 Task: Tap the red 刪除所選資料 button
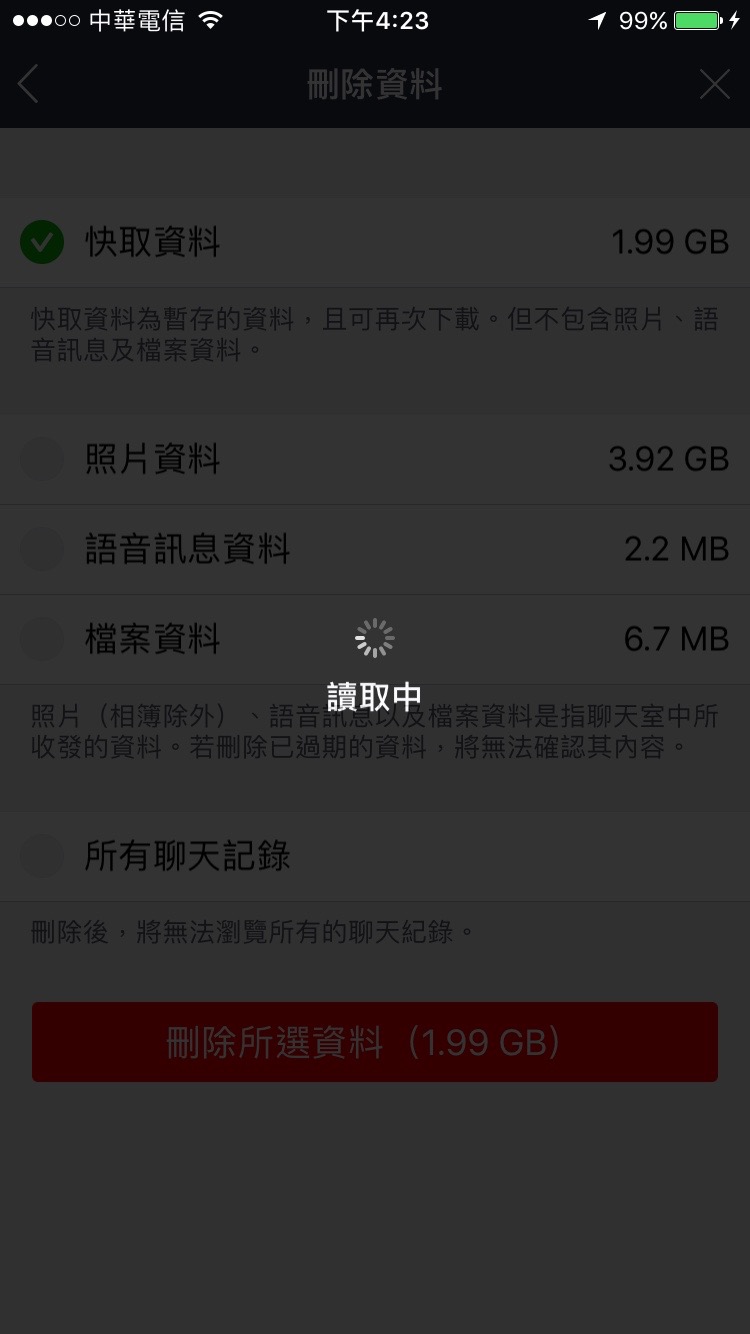click(x=375, y=1042)
